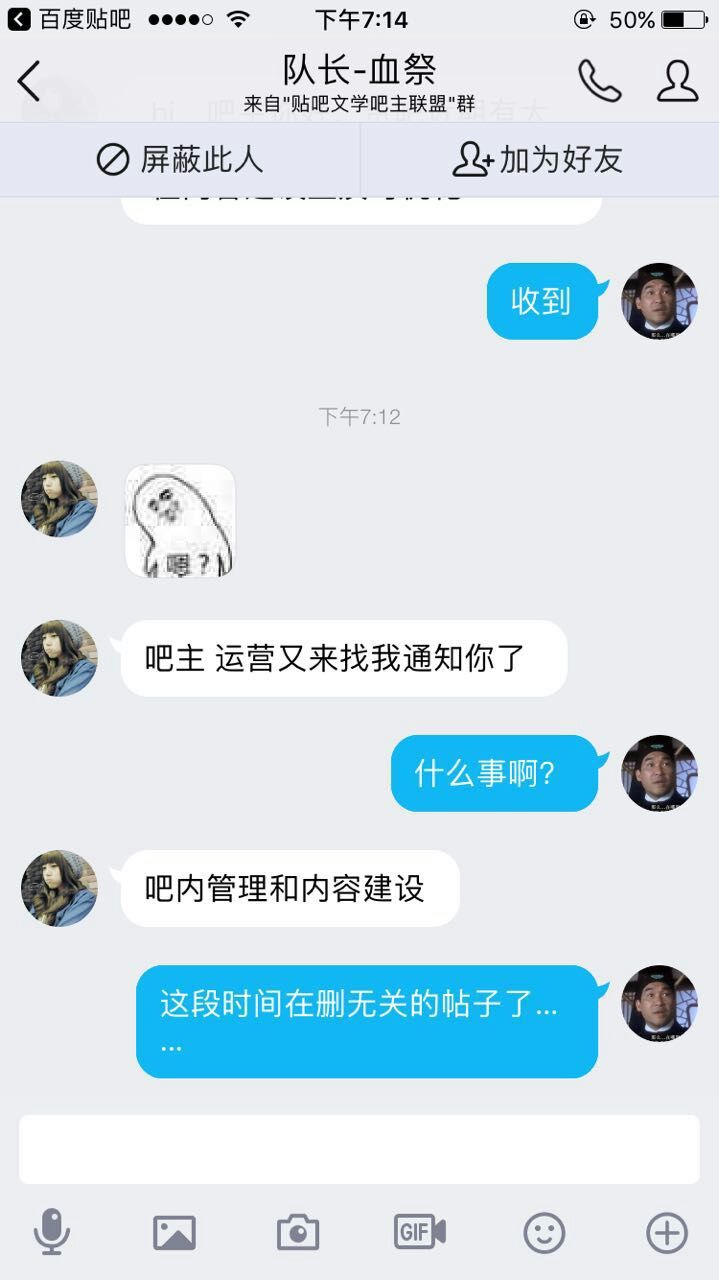Tap the message input box

[359, 1149]
